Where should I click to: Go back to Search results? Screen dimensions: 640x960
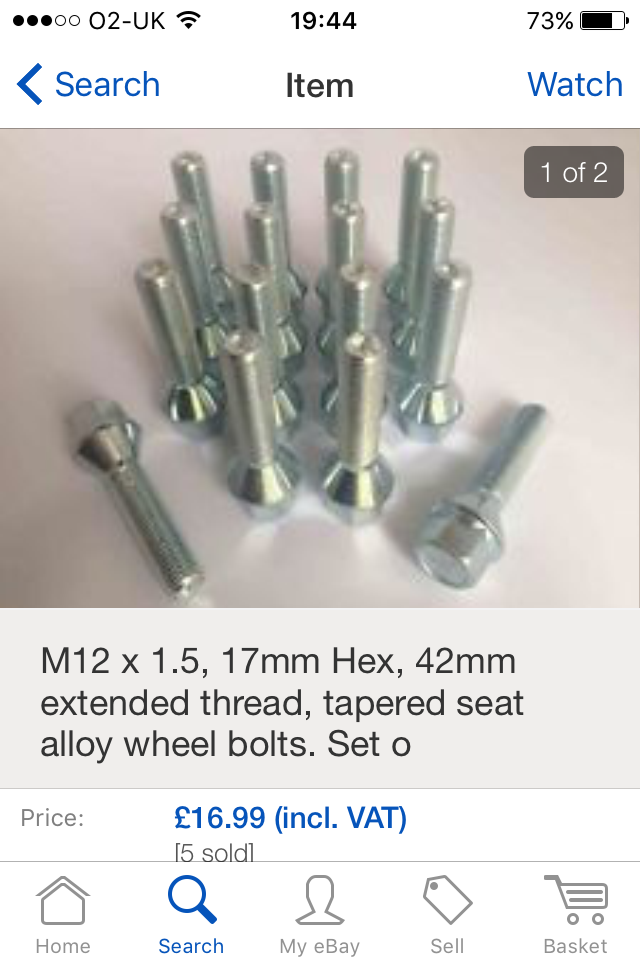click(88, 85)
